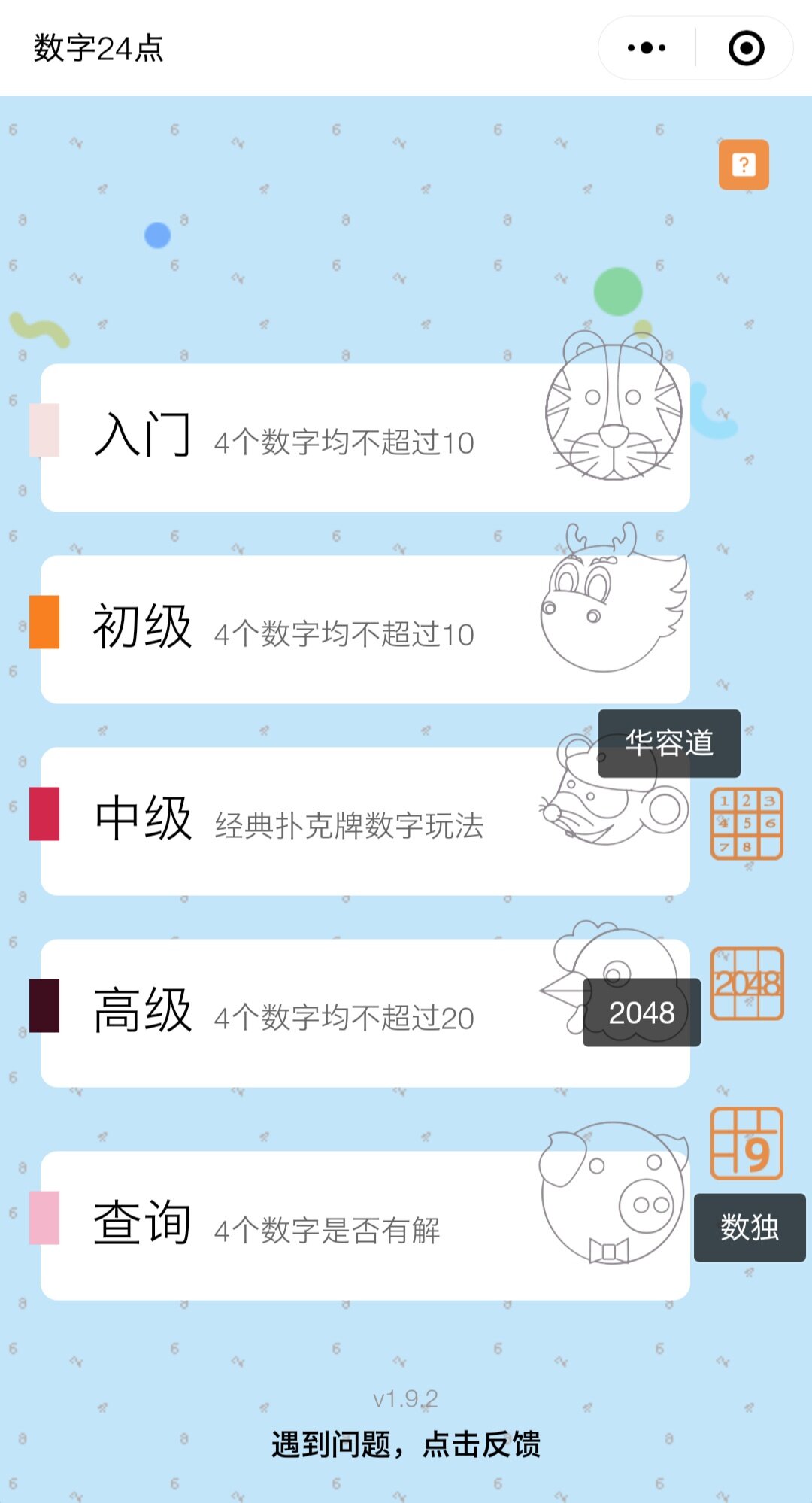Open the mini program overflow menu

tap(647, 48)
